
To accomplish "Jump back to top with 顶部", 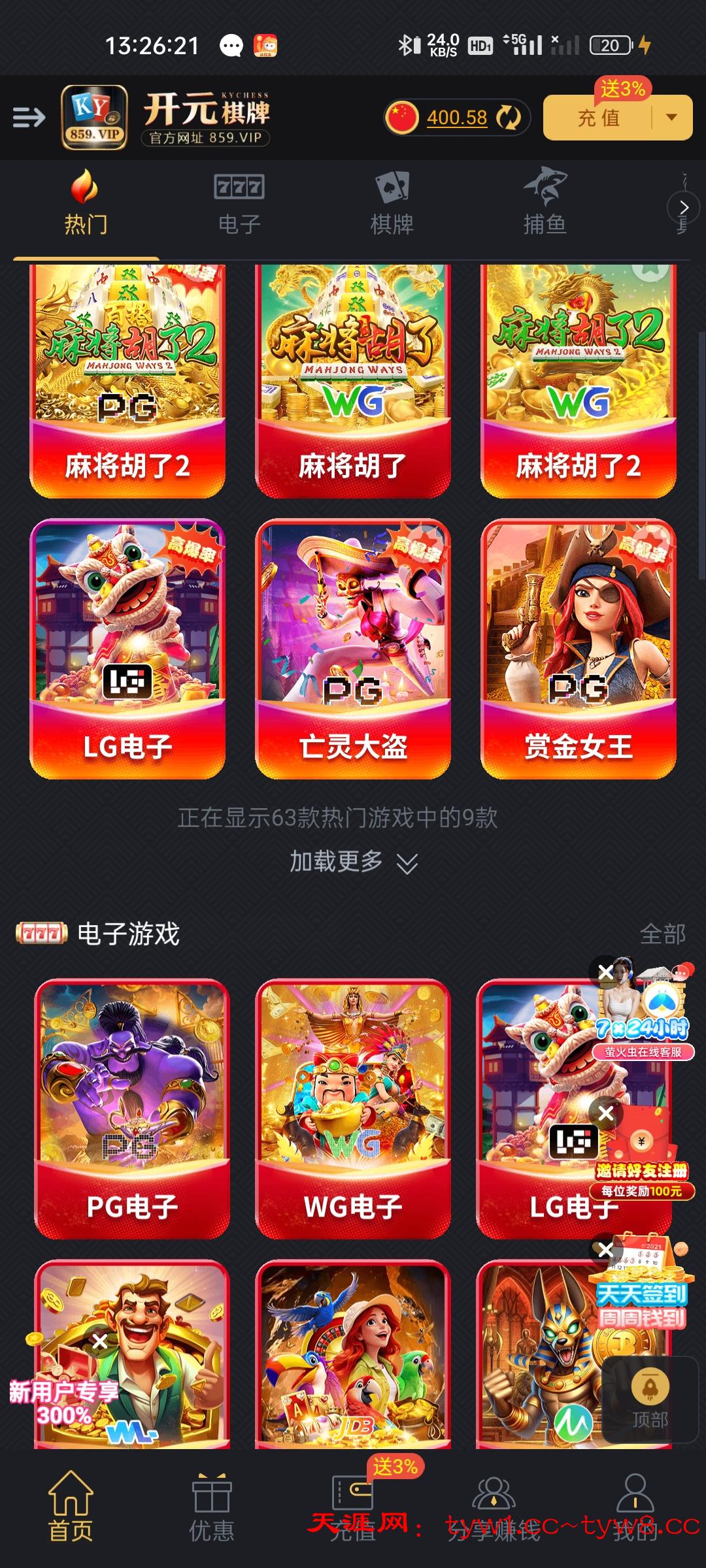I will (x=650, y=1399).
